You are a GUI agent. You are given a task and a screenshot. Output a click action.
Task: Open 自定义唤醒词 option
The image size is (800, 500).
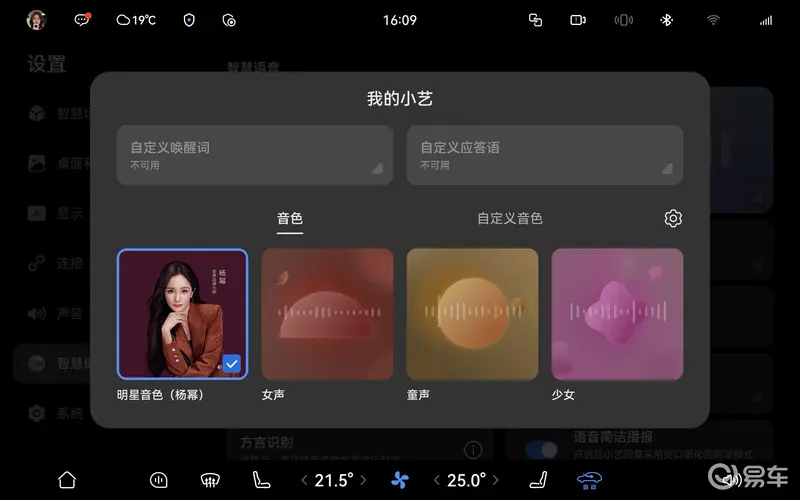[254, 155]
